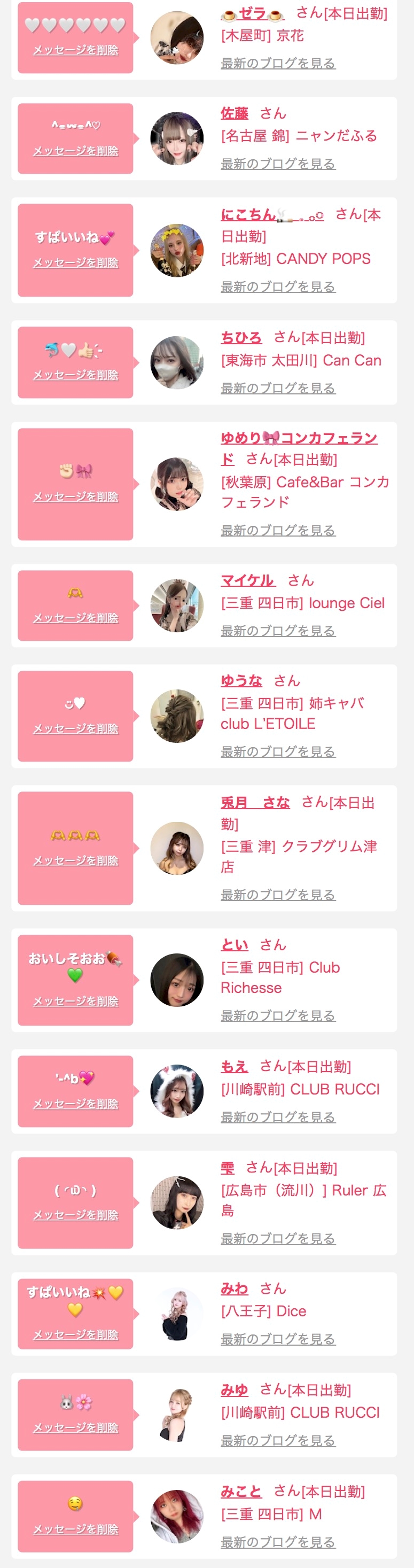This screenshot has width=414, height=1568.
Task: Delete the おいしそおお message to とい
Action: coord(75,1002)
